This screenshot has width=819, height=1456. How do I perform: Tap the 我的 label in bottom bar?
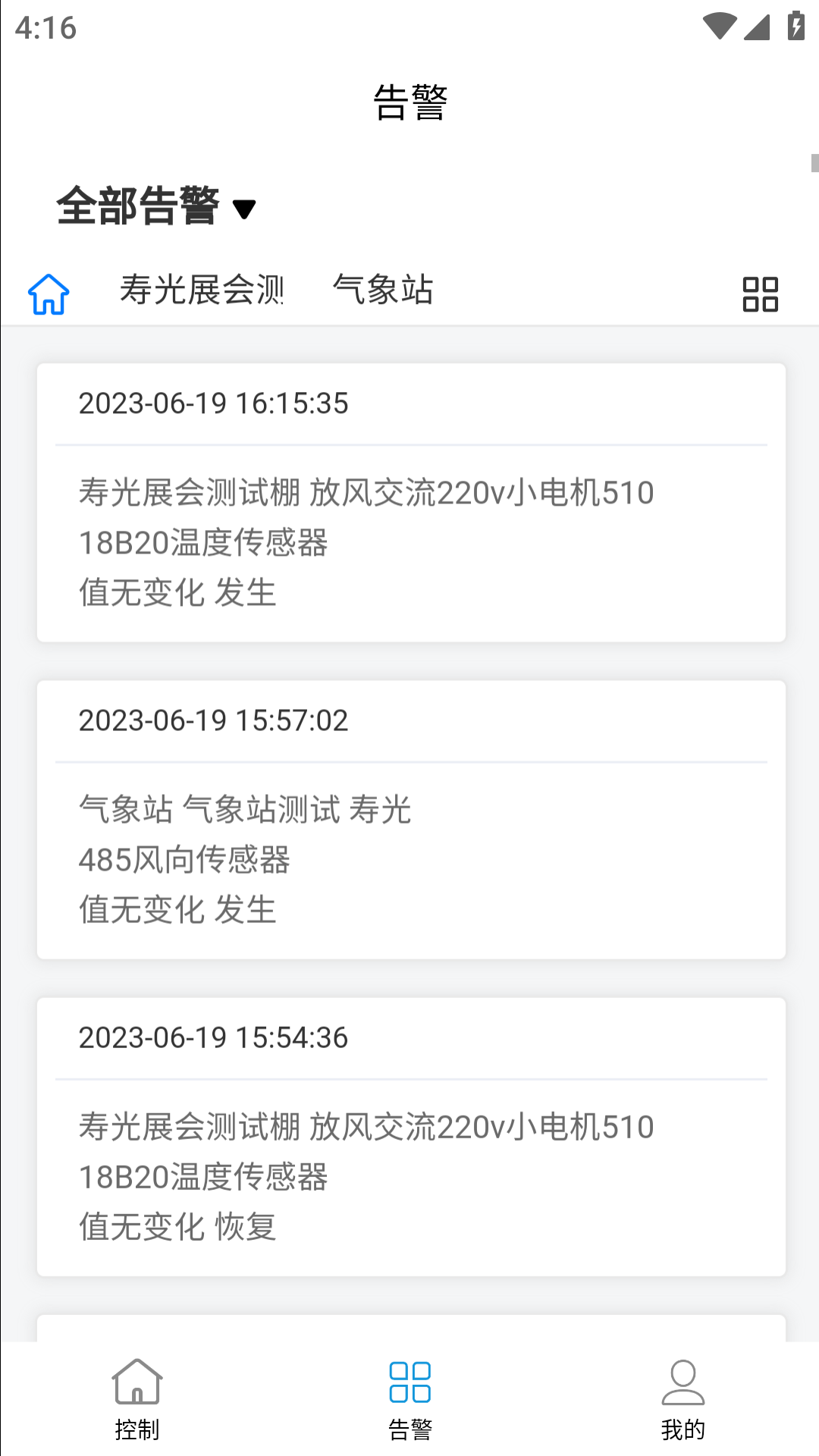[x=682, y=1429]
